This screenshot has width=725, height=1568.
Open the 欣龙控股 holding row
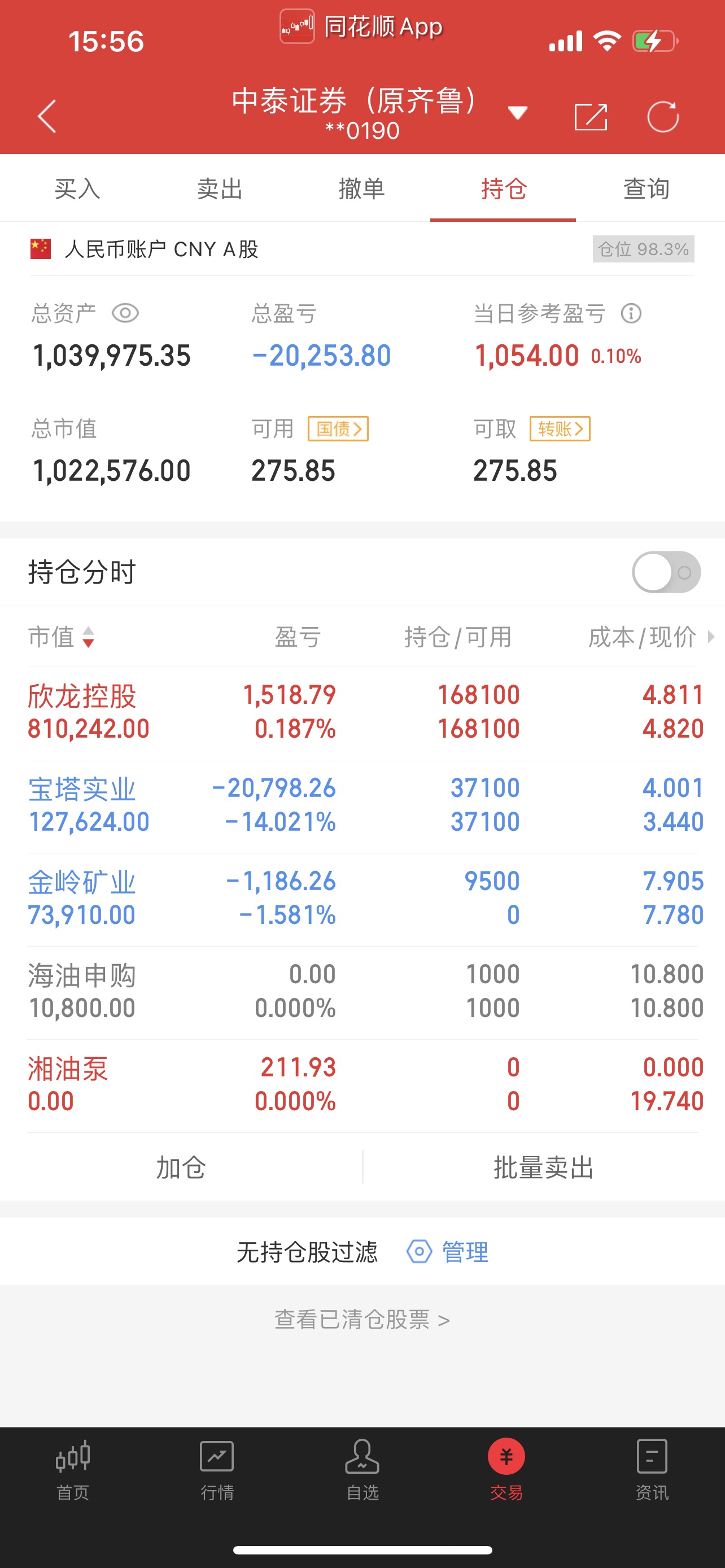click(x=365, y=712)
